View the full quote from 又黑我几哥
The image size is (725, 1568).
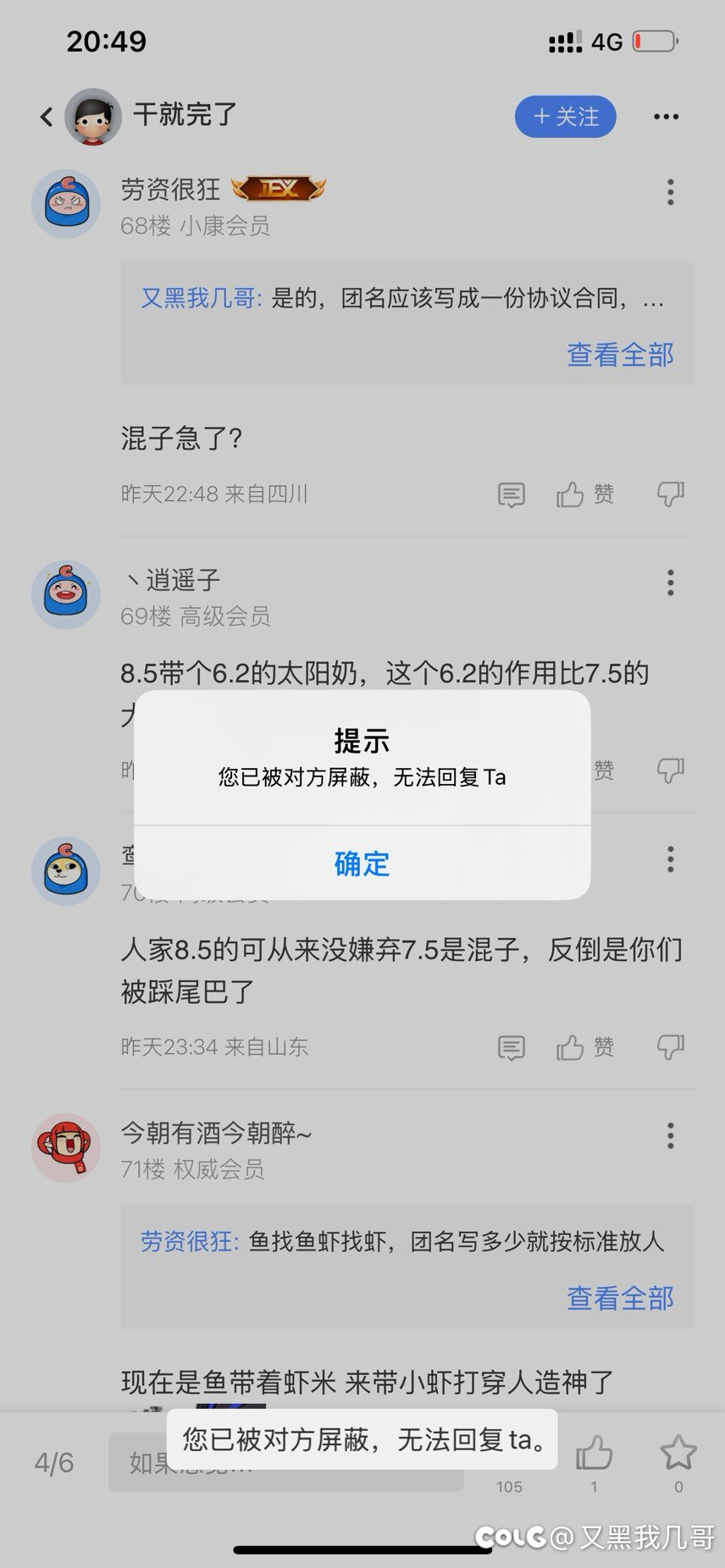click(x=620, y=355)
